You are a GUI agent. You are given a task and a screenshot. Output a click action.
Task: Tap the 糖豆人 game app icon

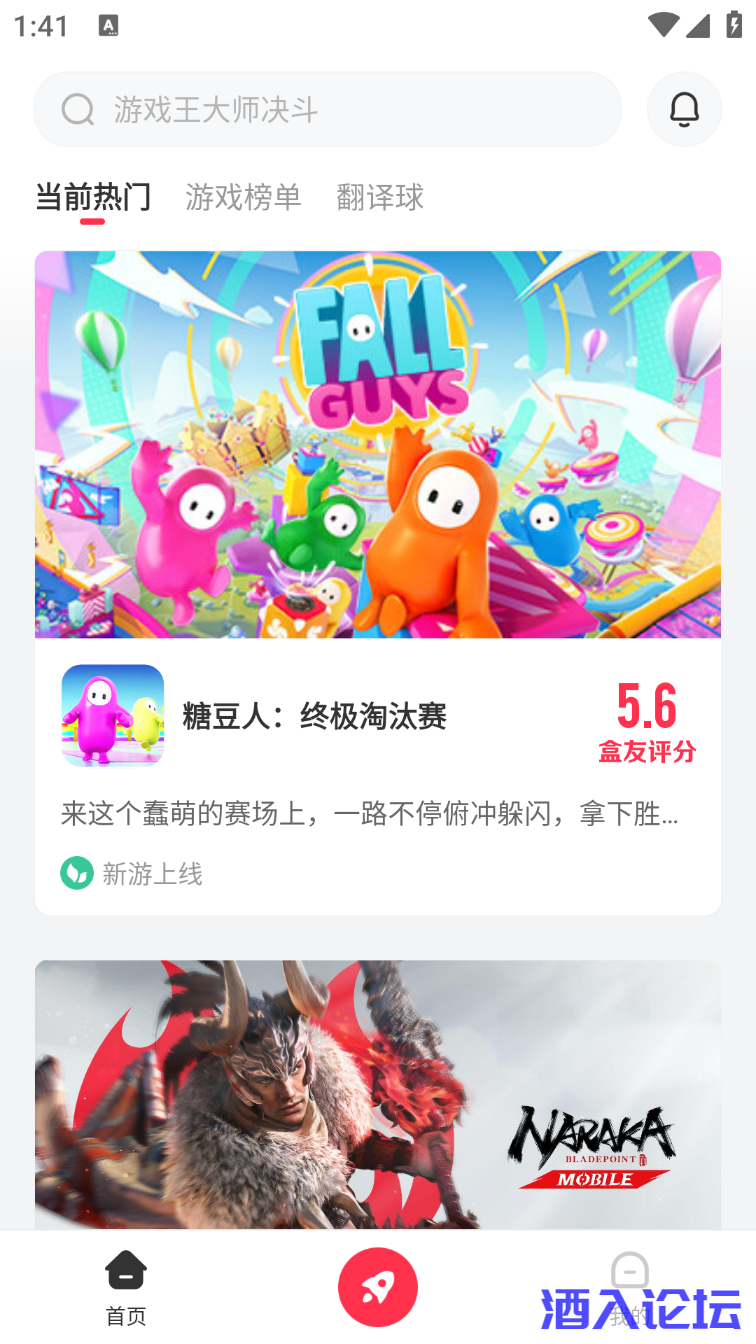click(x=112, y=715)
